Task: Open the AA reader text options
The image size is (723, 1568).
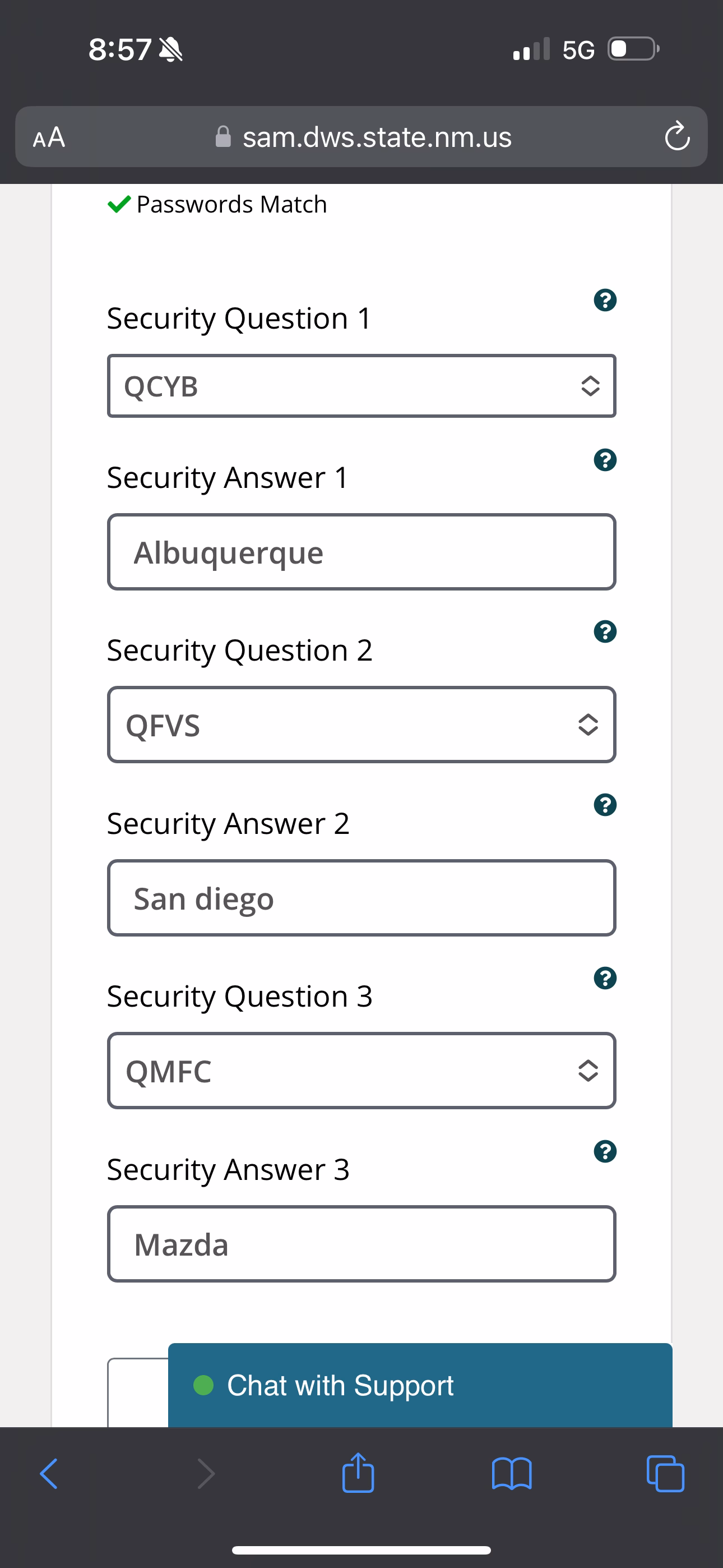Action: 49,137
